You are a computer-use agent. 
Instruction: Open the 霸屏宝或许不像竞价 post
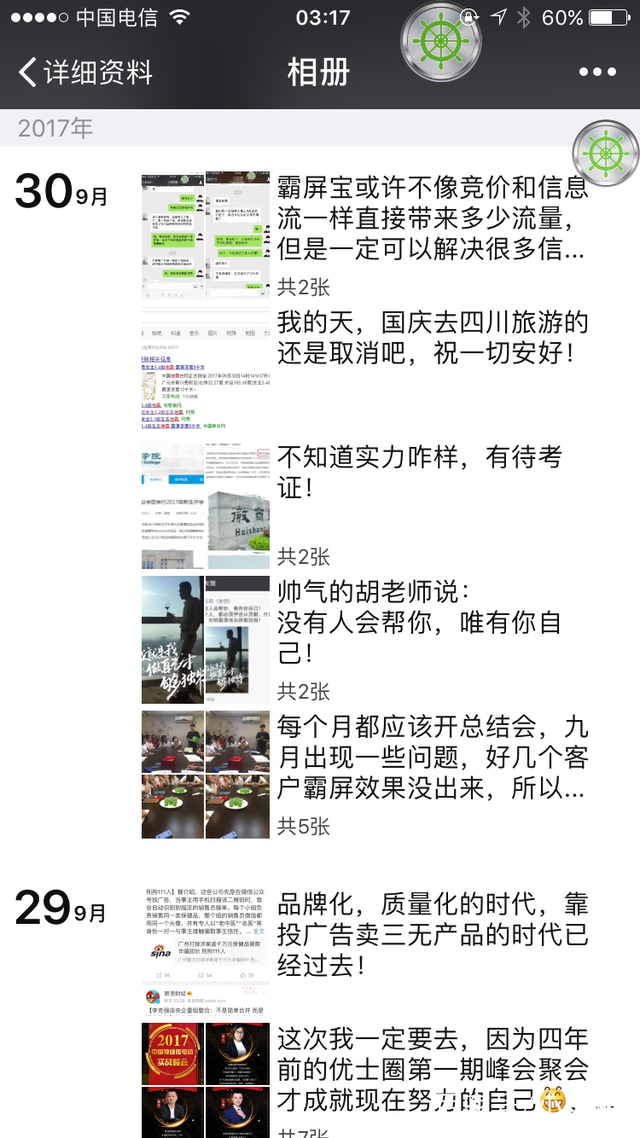pos(432,218)
